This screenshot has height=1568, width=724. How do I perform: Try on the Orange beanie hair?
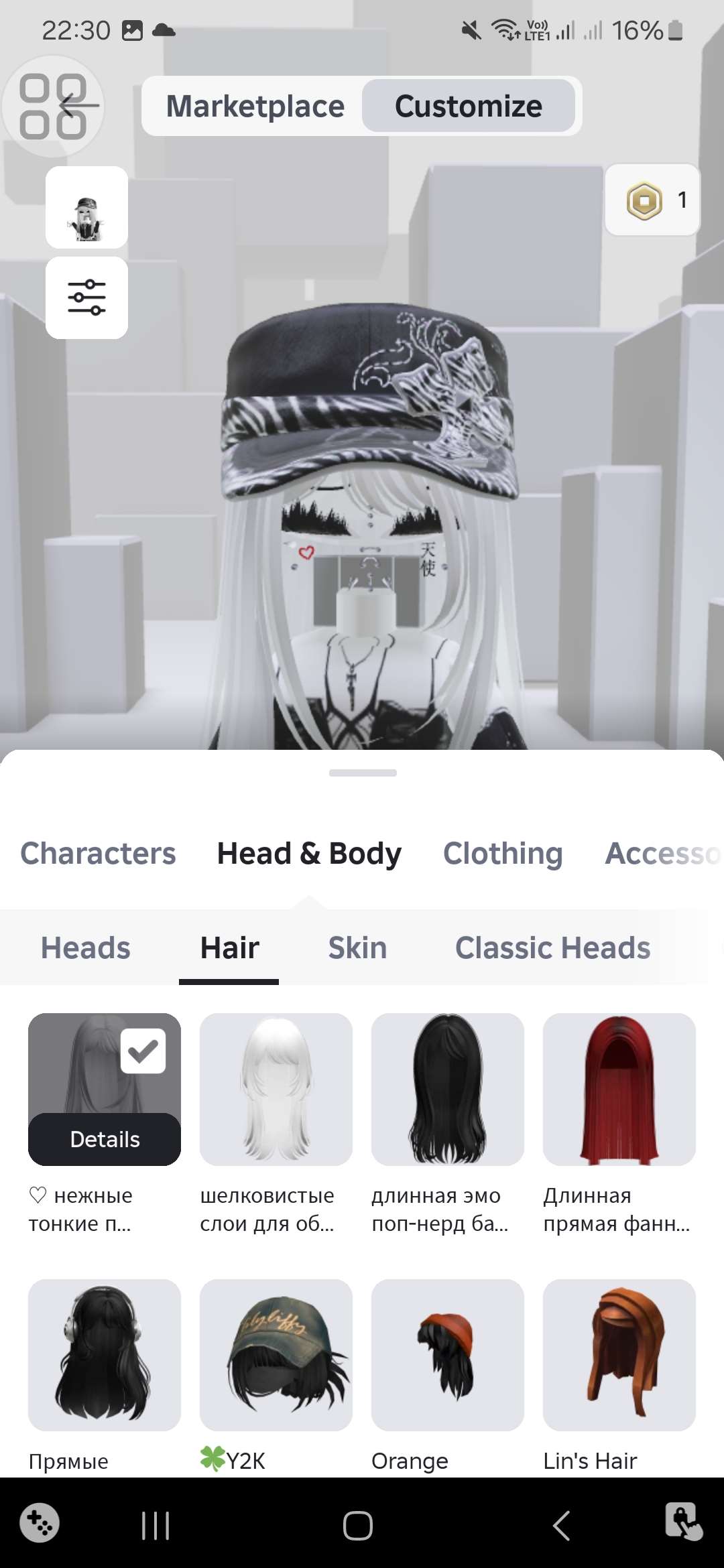coord(448,1355)
